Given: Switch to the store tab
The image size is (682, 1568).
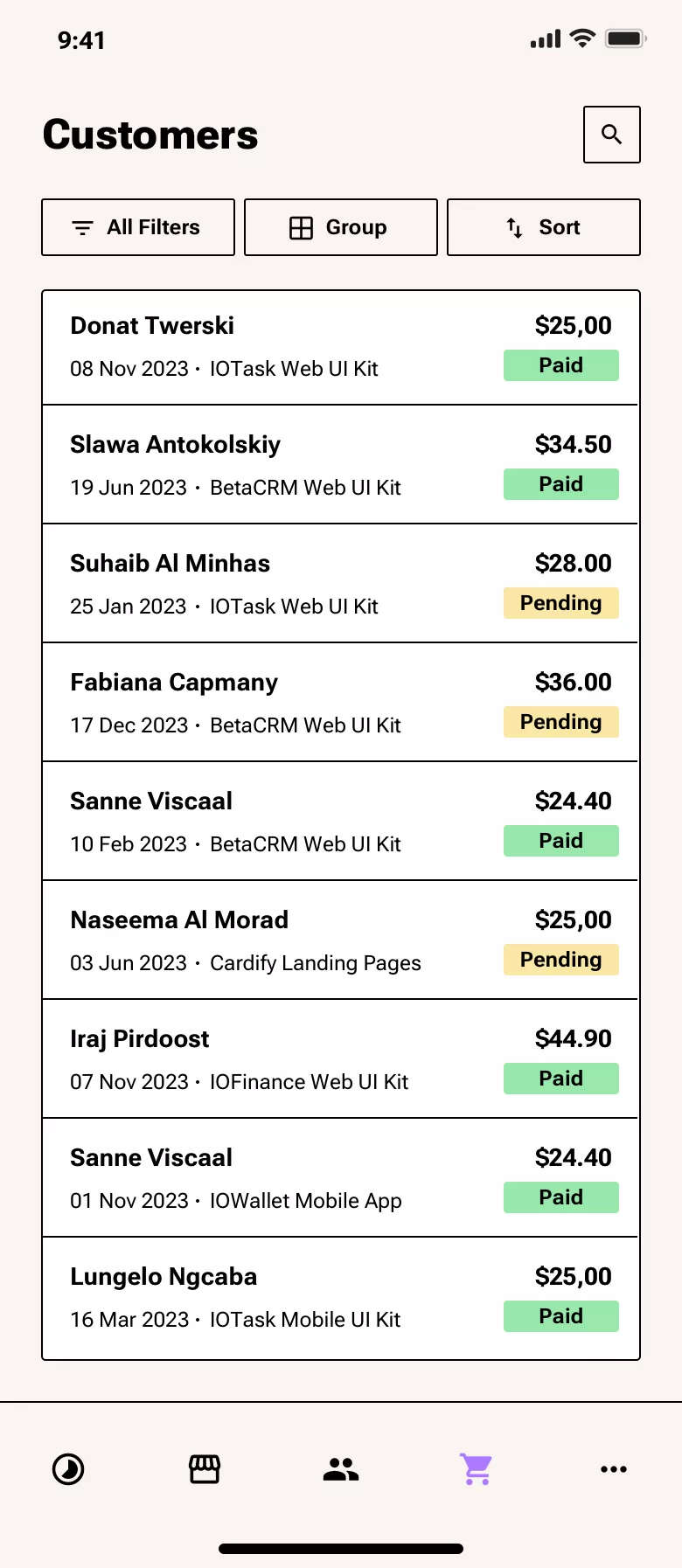Looking at the screenshot, I should [205, 1469].
